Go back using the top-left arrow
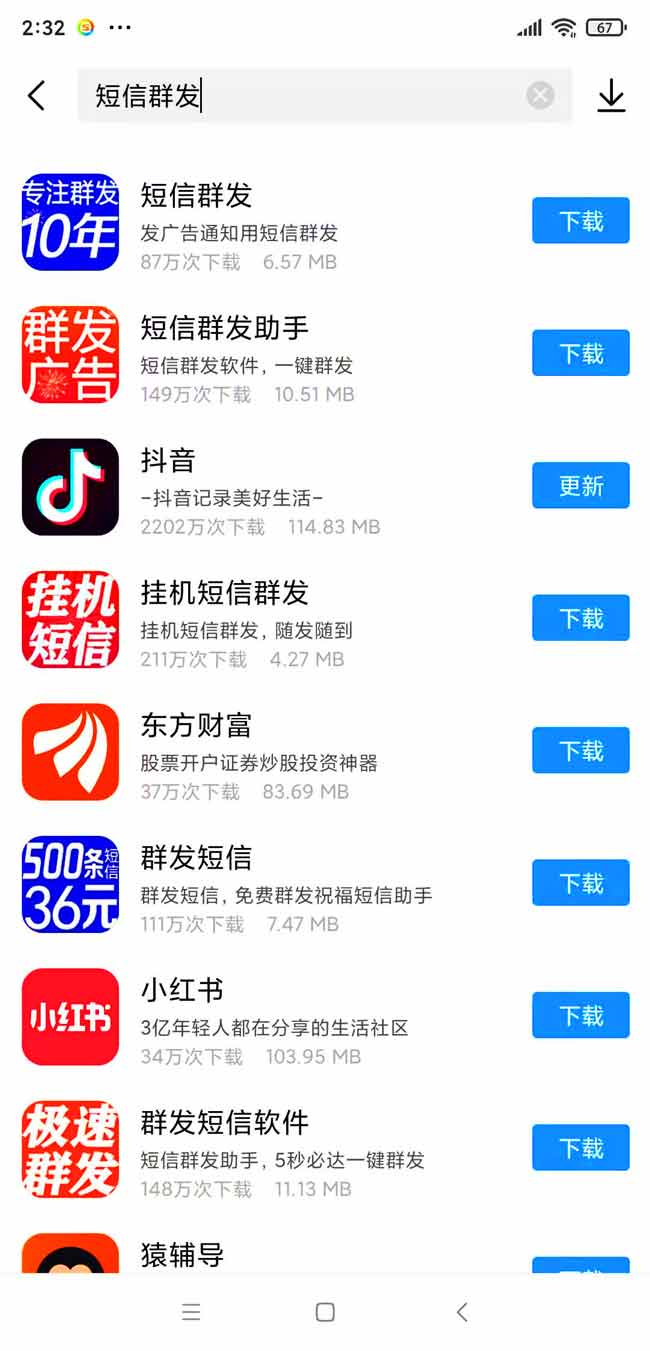Image resolution: width=650 pixels, height=1351 pixels. tap(37, 96)
